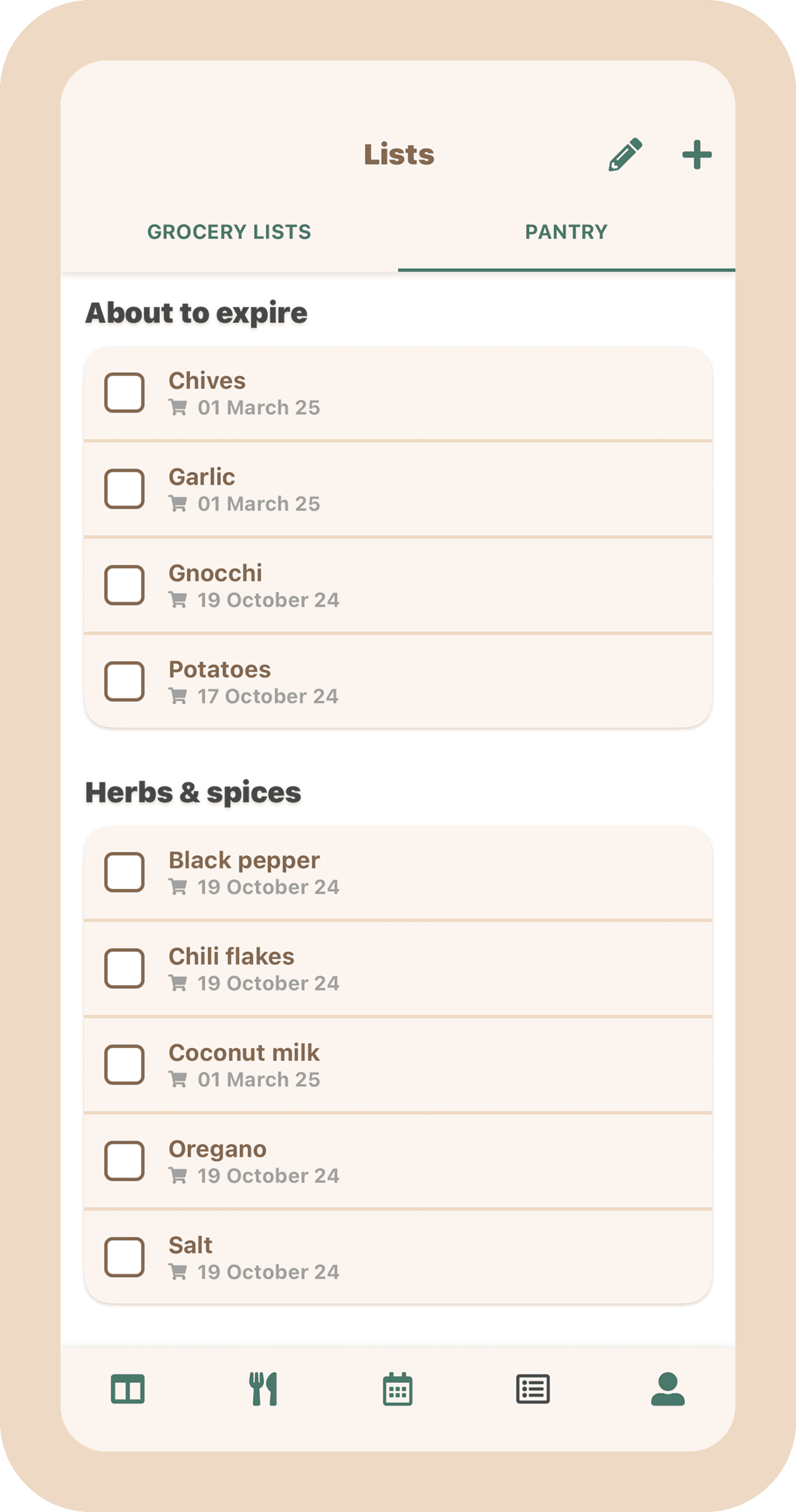Open the profile person icon
The height and width of the screenshot is (1512, 796).
(x=667, y=1391)
